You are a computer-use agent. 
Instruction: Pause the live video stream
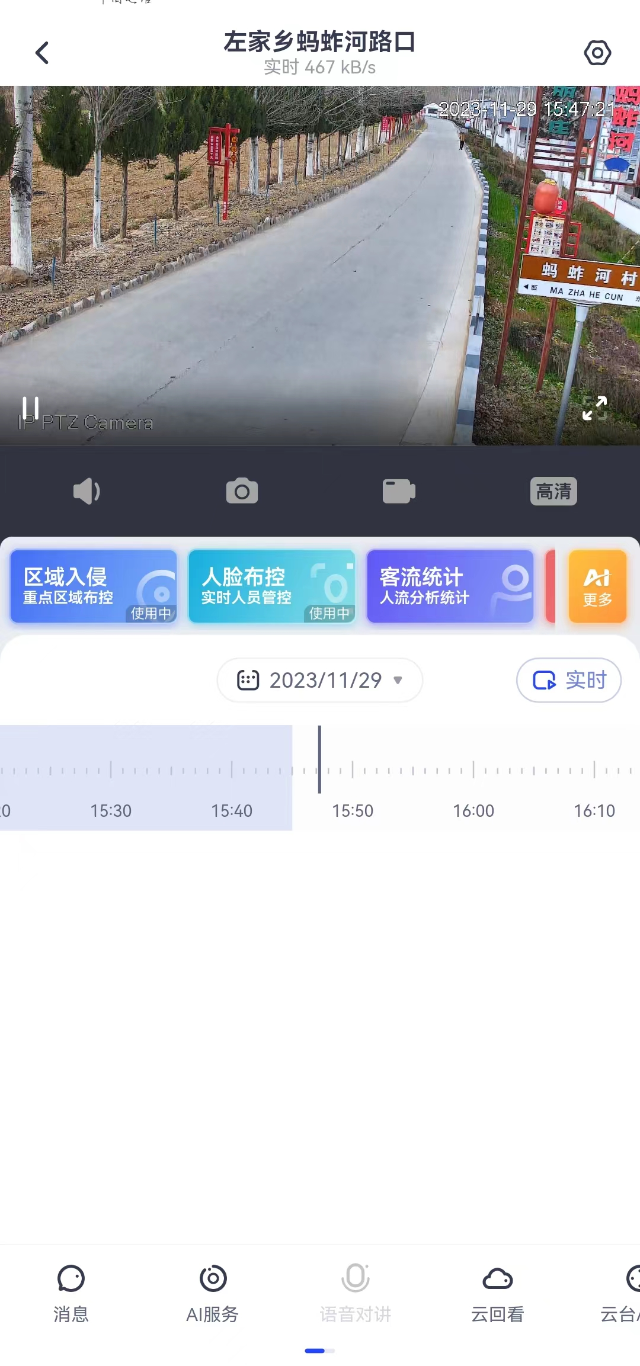(x=31, y=407)
